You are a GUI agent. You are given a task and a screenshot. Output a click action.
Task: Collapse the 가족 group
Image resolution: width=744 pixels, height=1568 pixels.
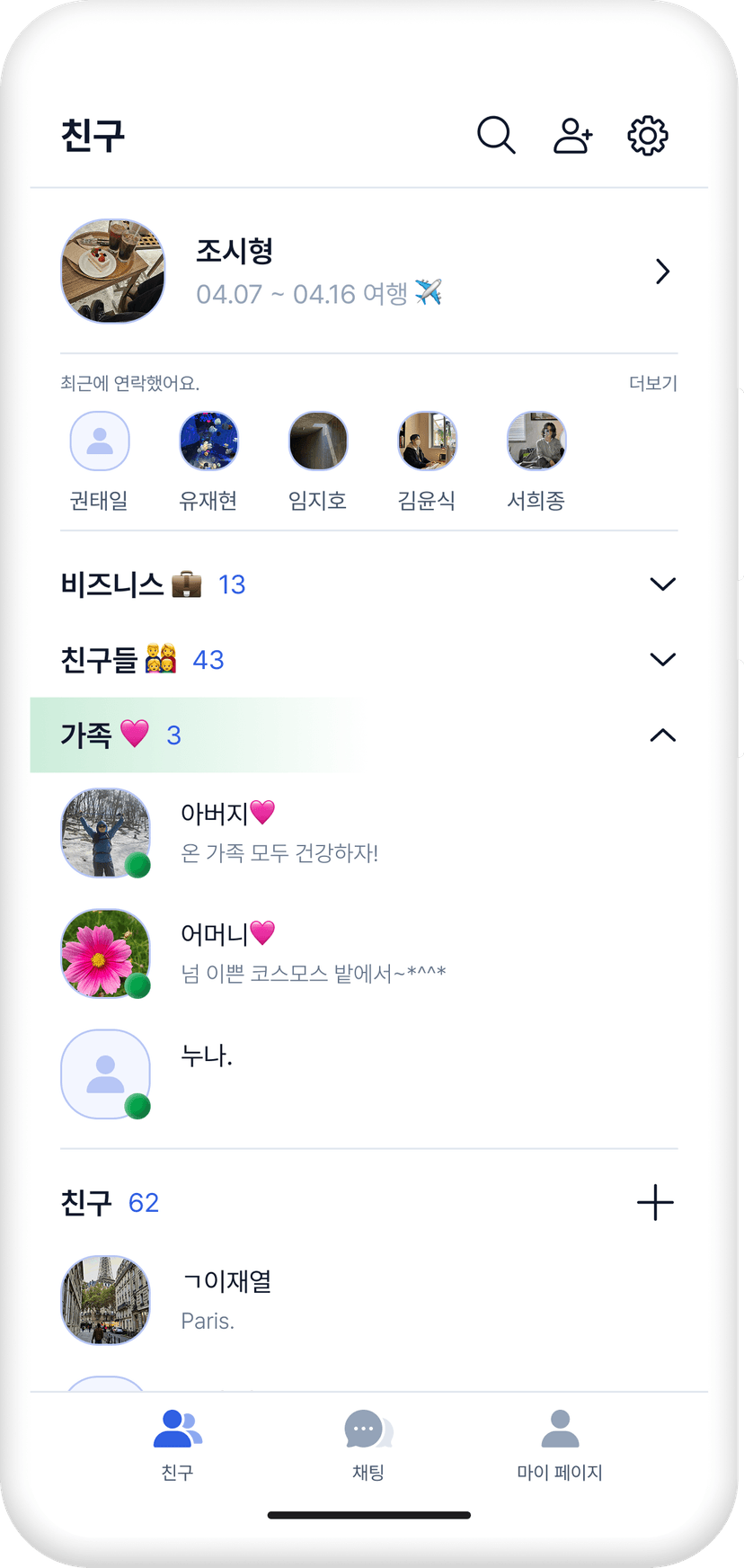[x=369, y=735]
